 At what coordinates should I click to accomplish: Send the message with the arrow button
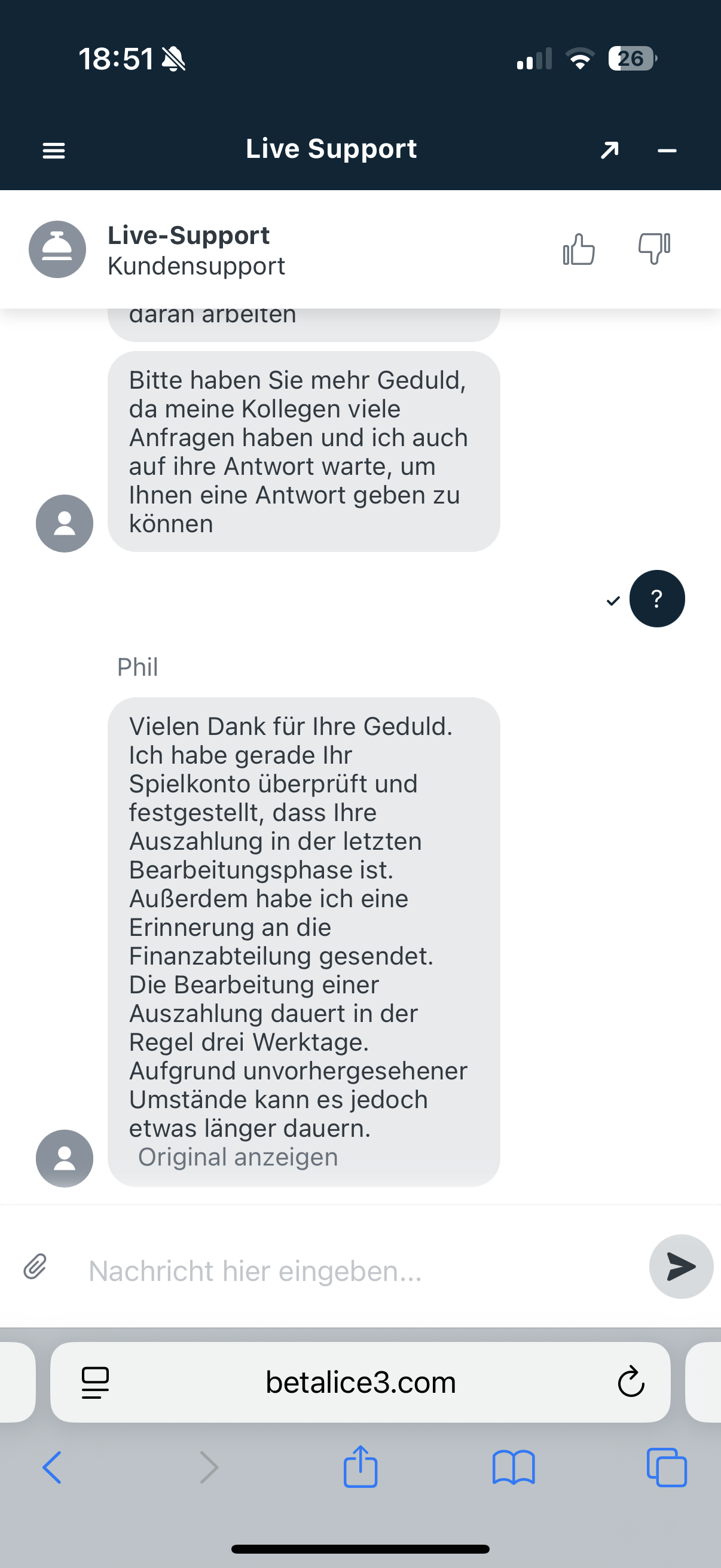pyautogui.click(x=681, y=1267)
